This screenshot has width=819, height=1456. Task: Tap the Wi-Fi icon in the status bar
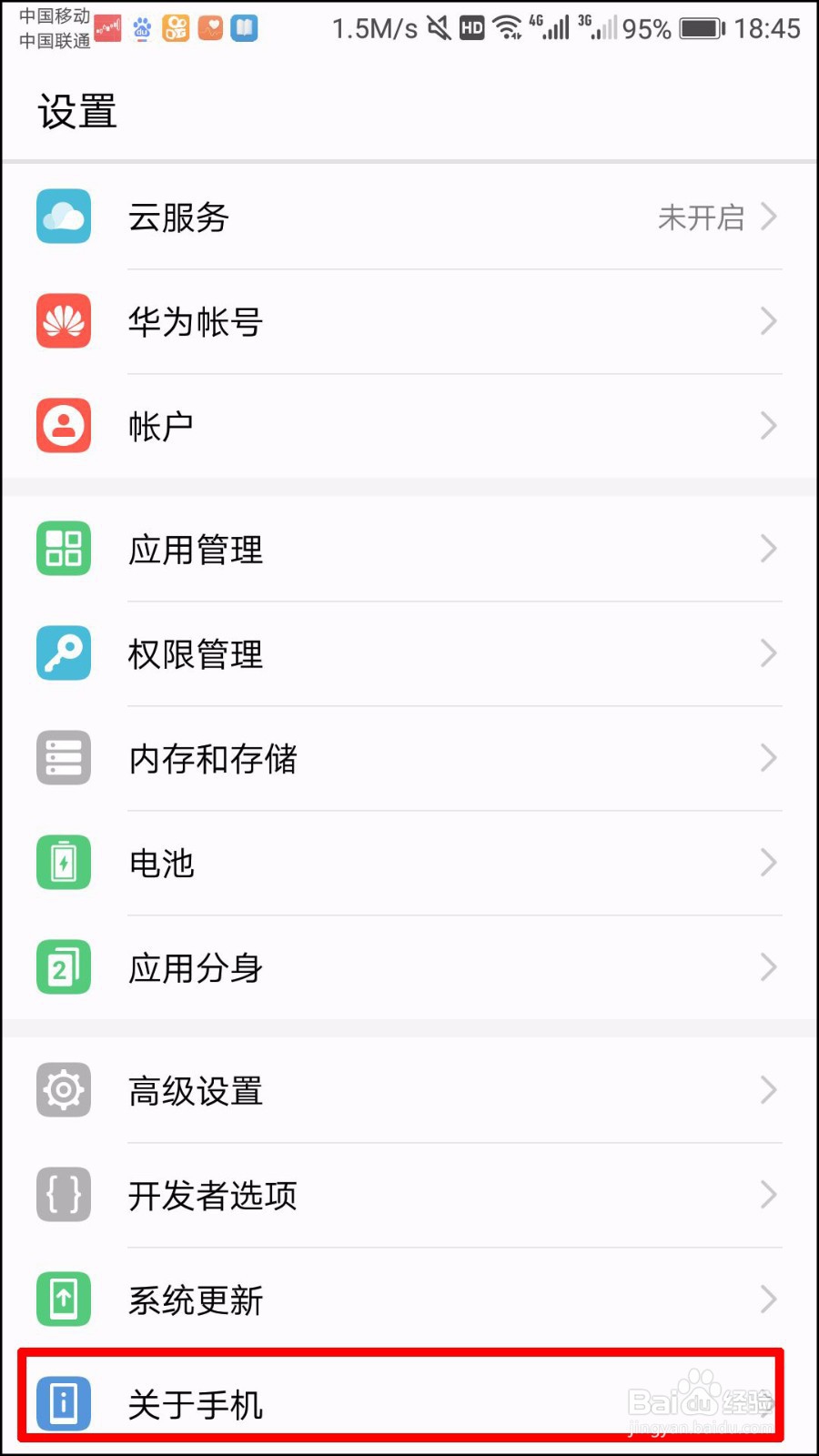click(506, 25)
